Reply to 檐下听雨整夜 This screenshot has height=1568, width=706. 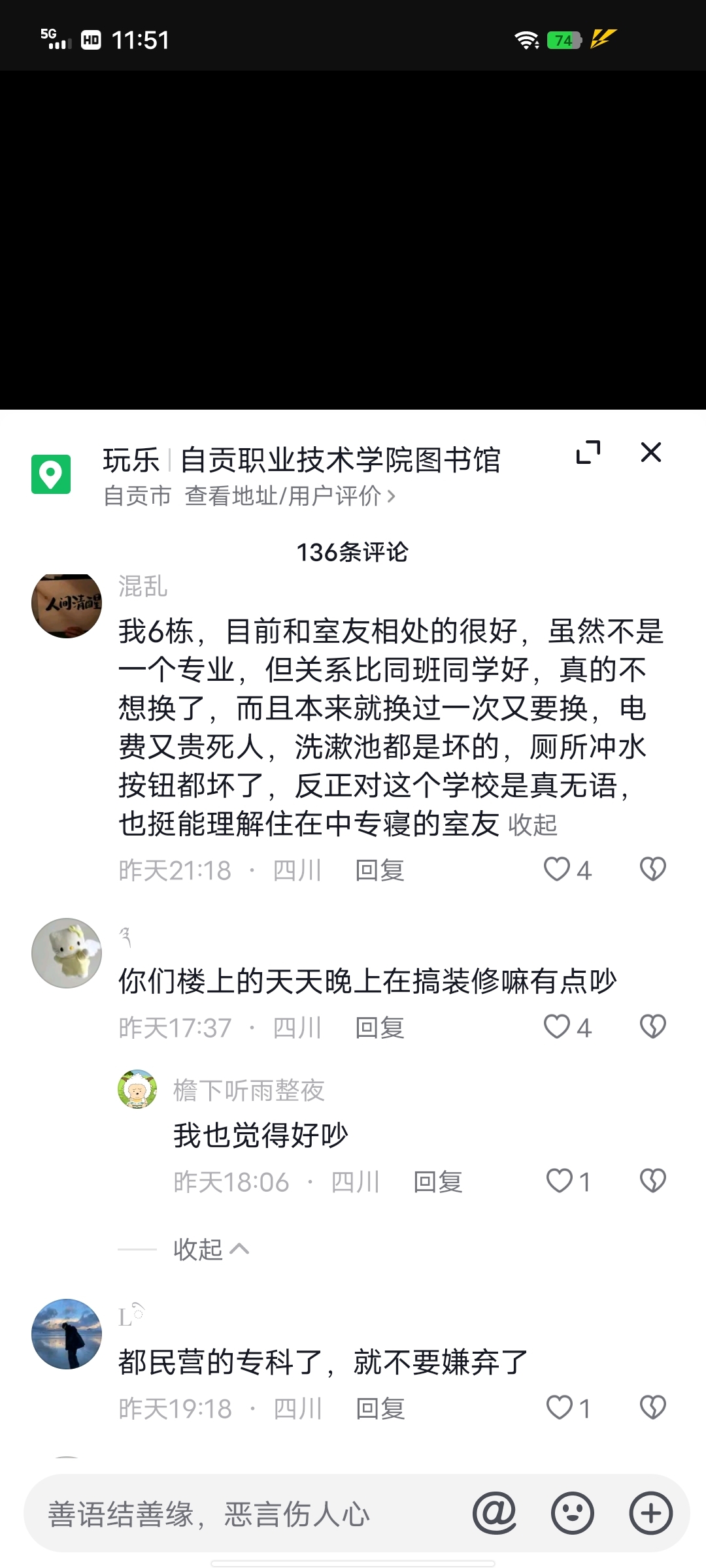(437, 1182)
